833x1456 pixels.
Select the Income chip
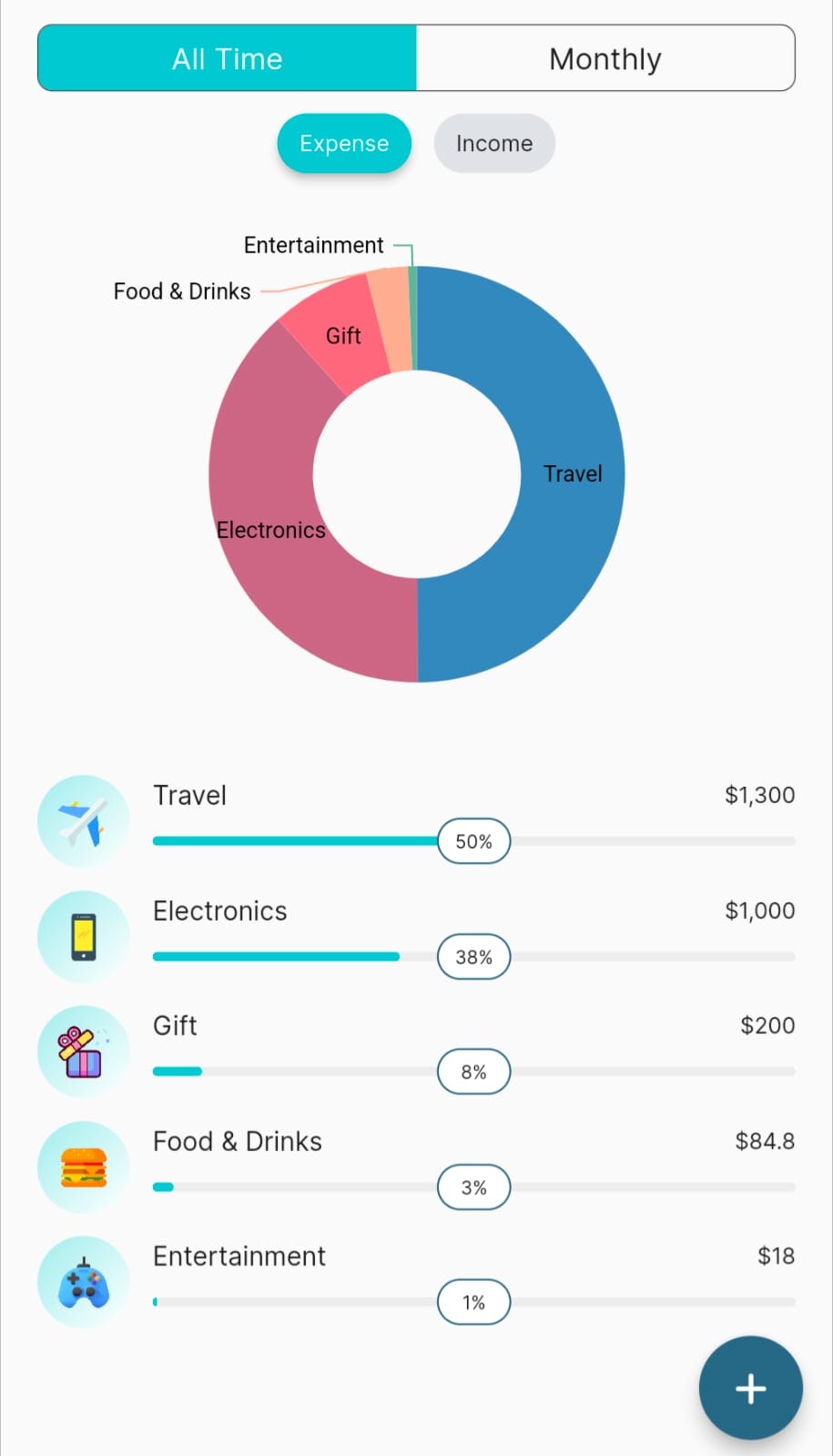(x=494, y=144)
